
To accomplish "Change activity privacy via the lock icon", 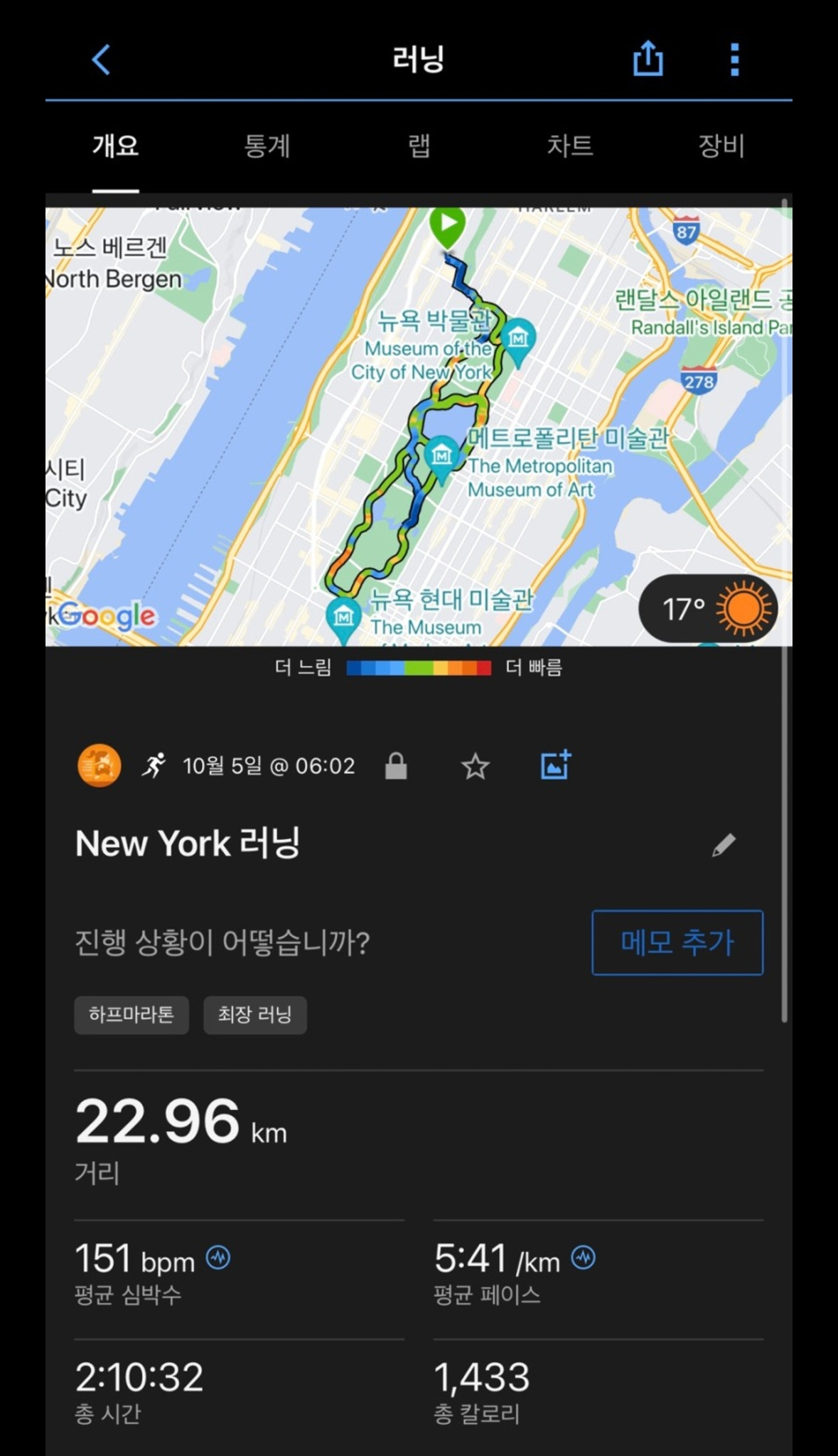I will point(396,766).
